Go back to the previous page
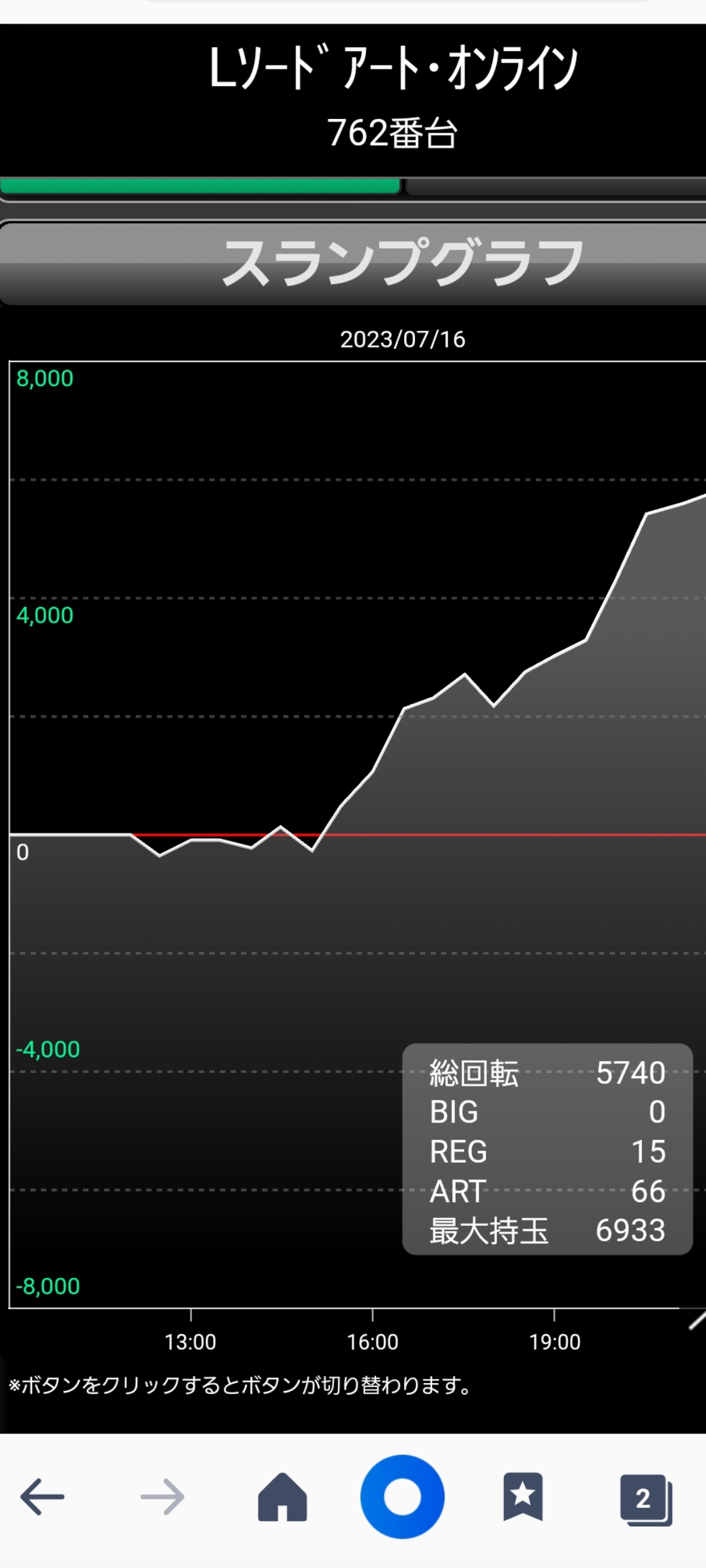This screenshot has width=706, height=1568. (42, 1496)
